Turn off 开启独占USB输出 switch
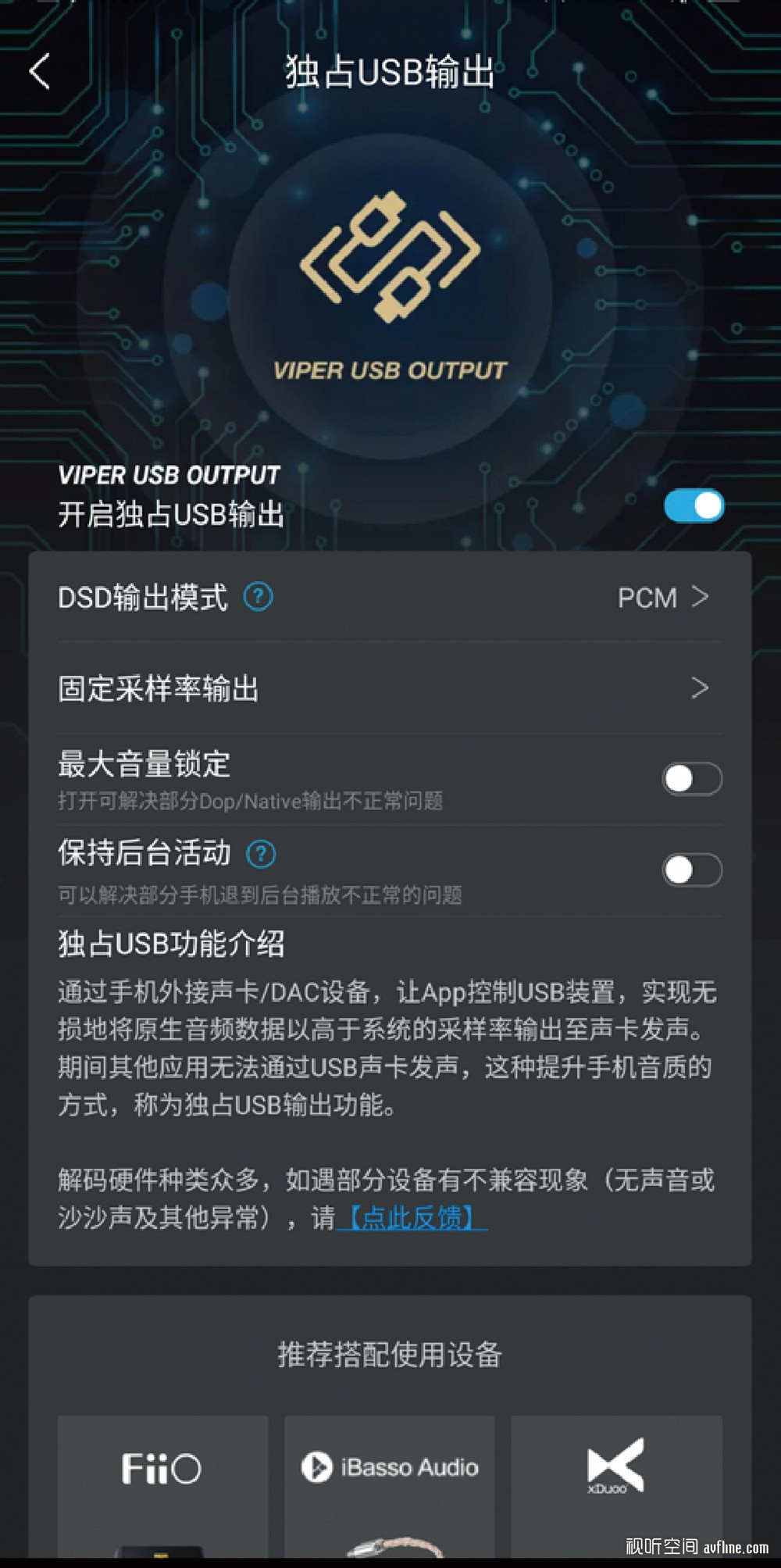Screen dimensions: 781x1568 pos(694,506)
